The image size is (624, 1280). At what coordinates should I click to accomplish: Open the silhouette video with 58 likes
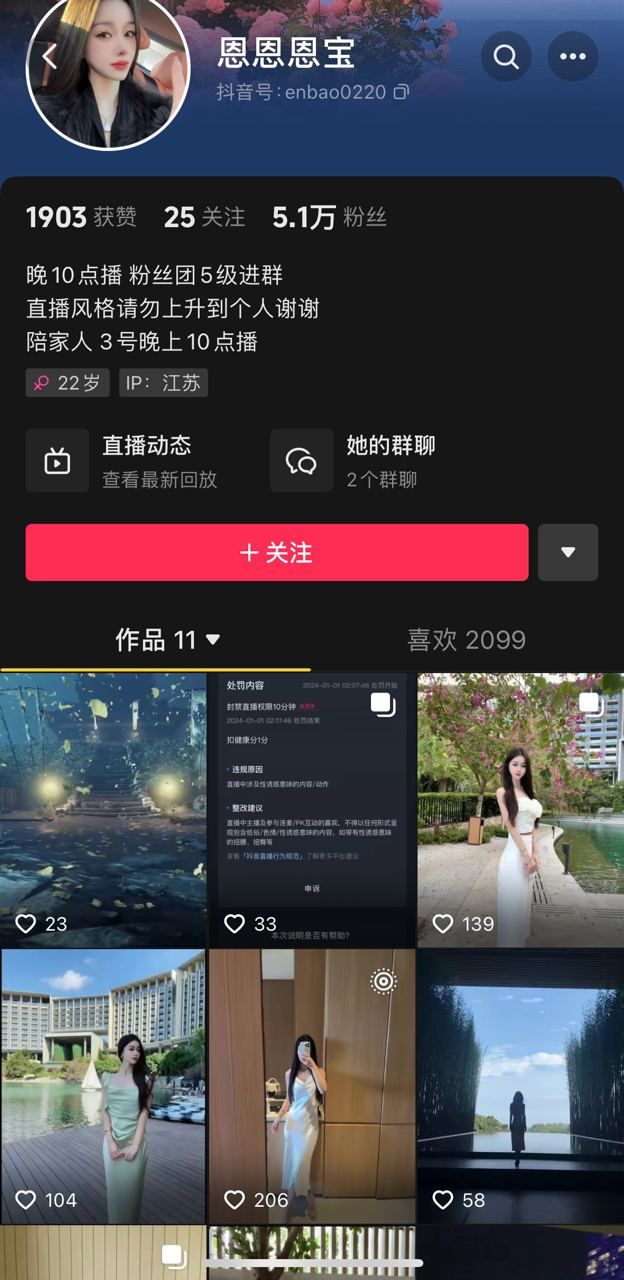(x=520, y=1086)
